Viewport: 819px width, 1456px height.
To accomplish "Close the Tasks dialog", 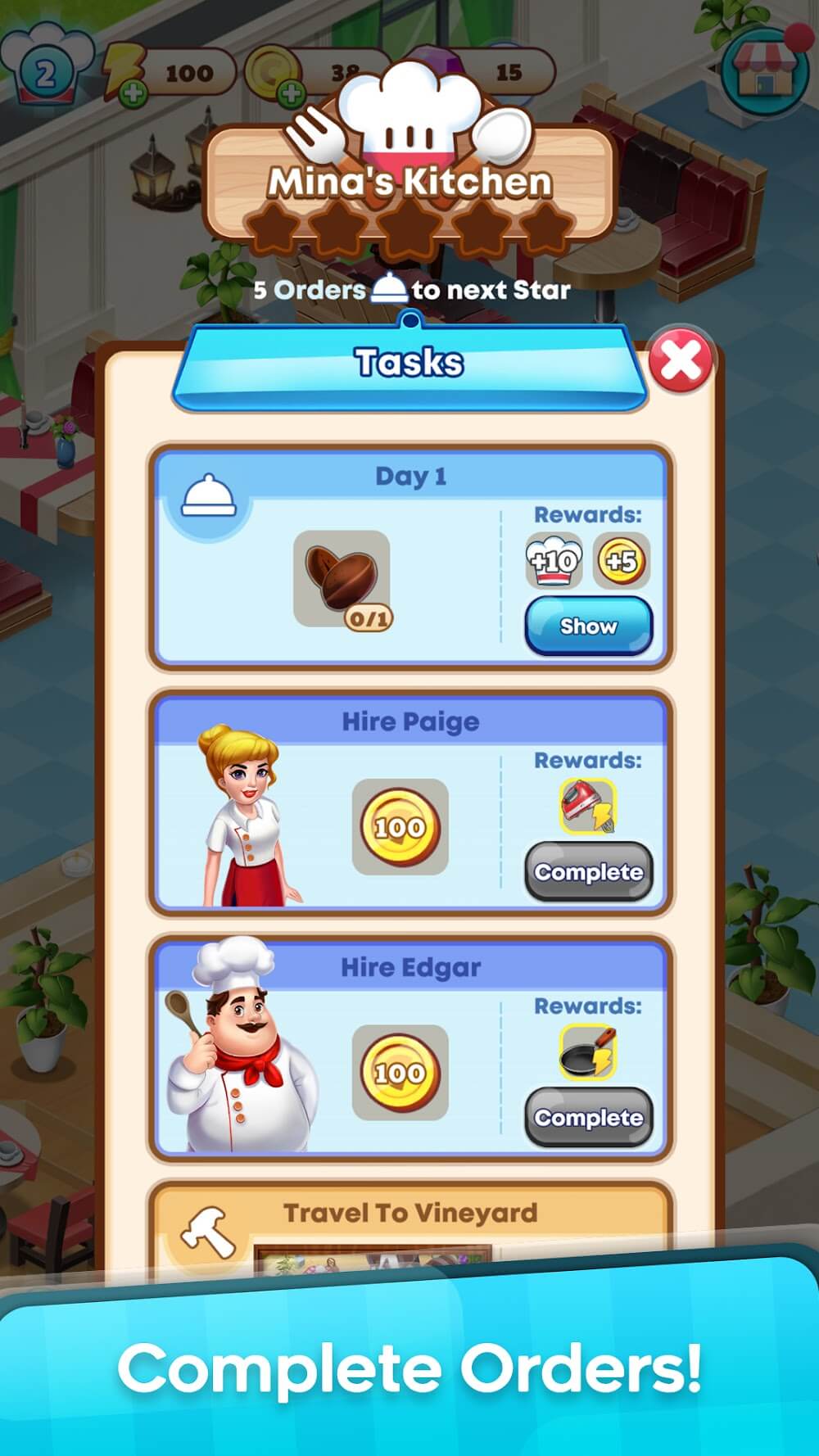I will (681, 360).
